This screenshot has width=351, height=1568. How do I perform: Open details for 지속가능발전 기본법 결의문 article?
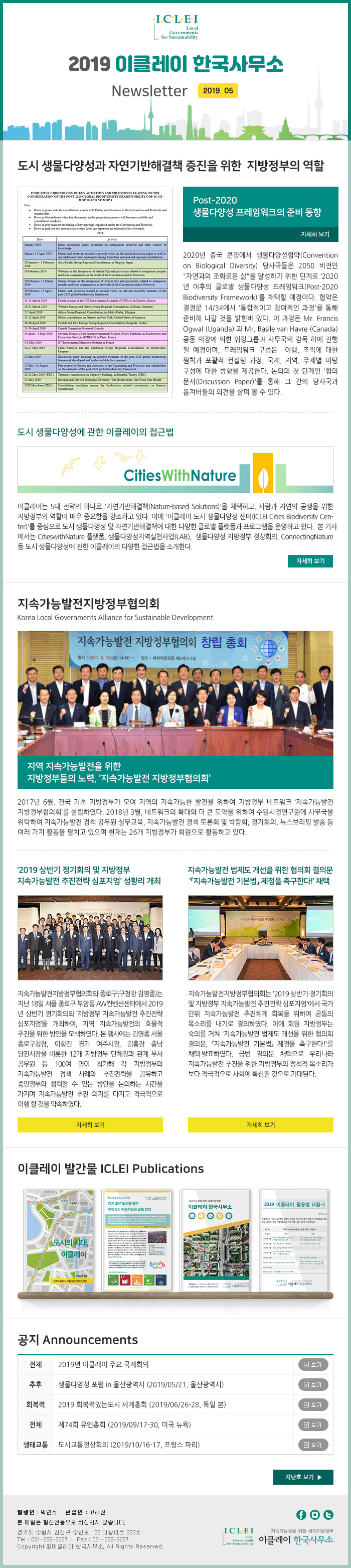pos(260,1124)
